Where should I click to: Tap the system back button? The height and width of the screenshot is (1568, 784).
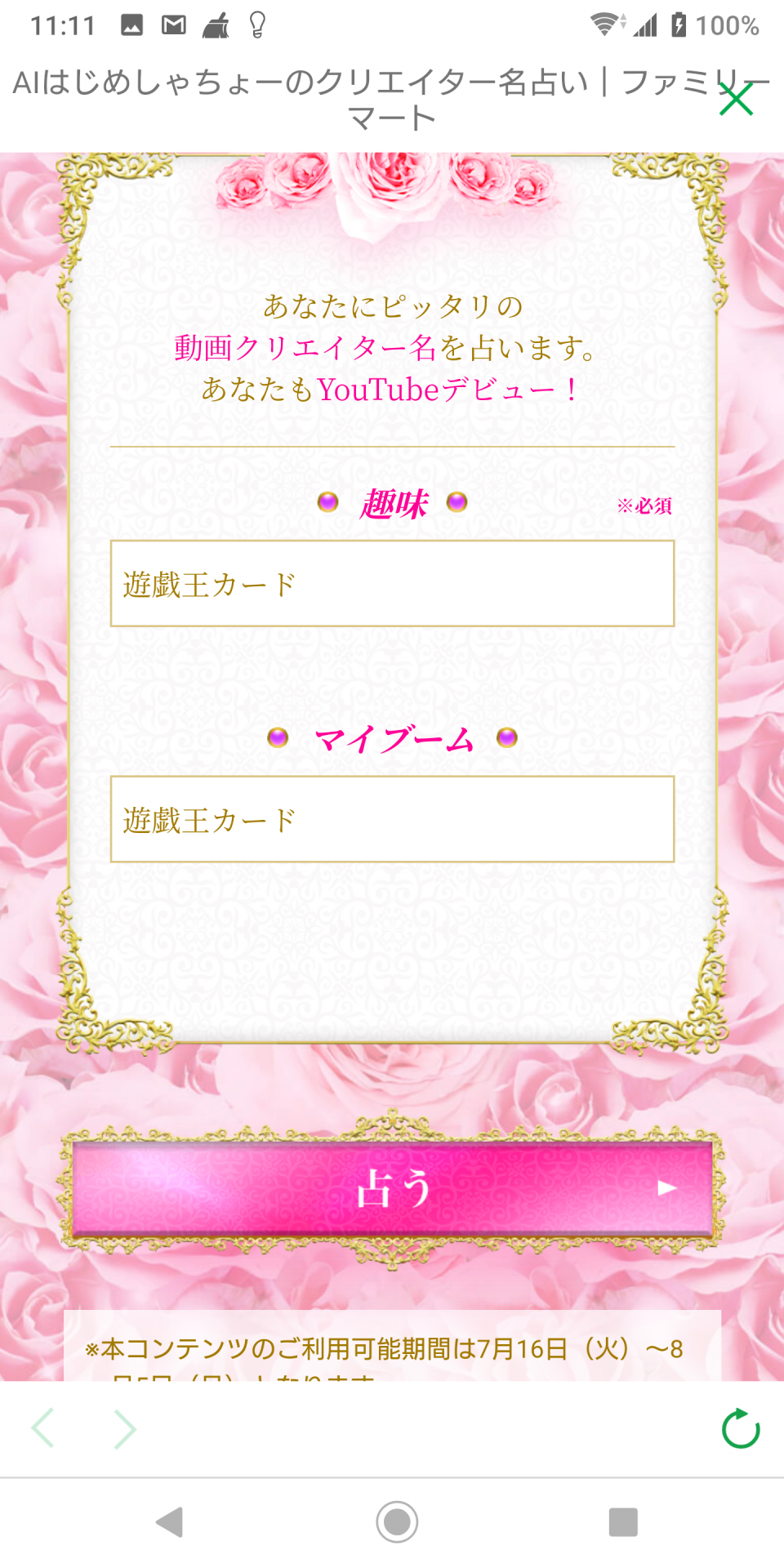pyautogui.click(x=170, y=1522)
